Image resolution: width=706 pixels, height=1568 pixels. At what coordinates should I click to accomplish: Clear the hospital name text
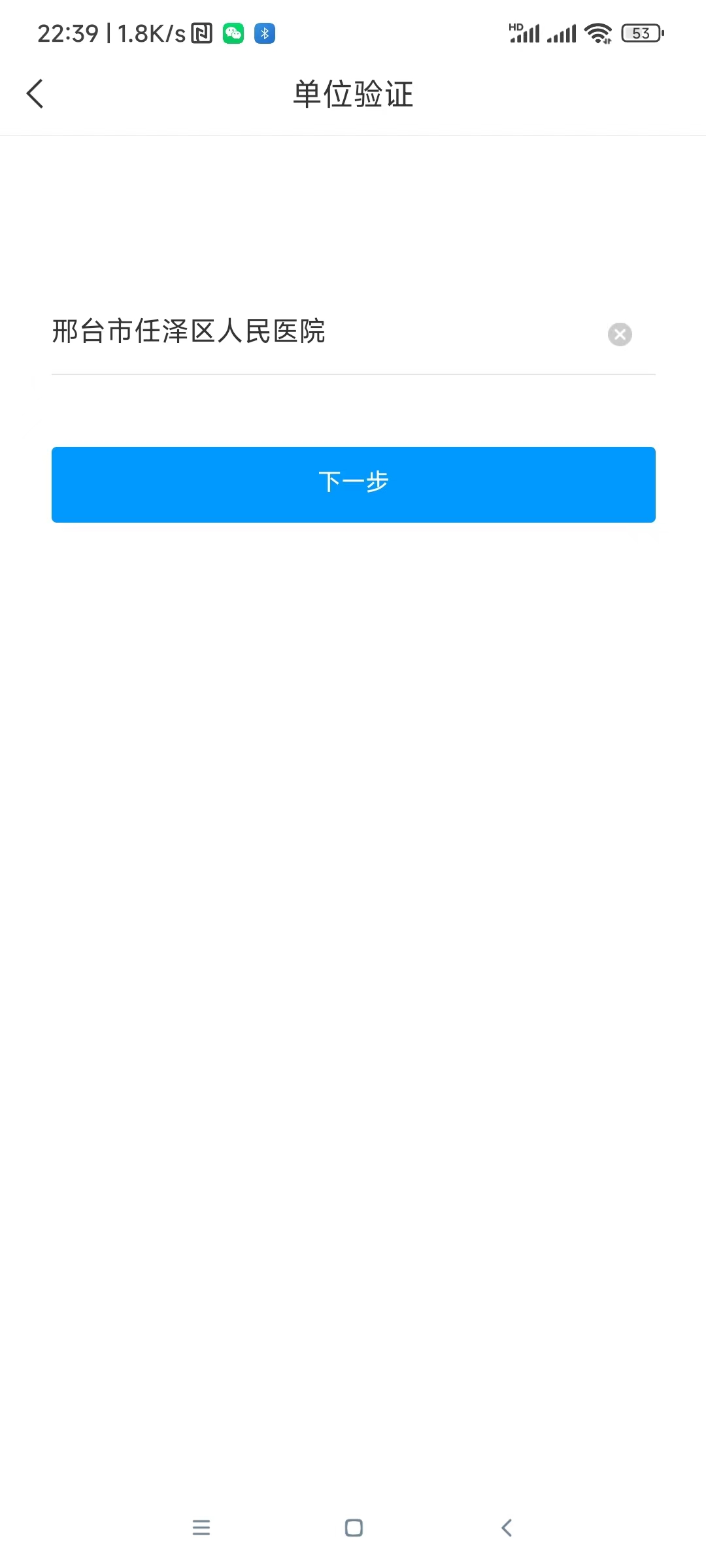coord(620,335)
